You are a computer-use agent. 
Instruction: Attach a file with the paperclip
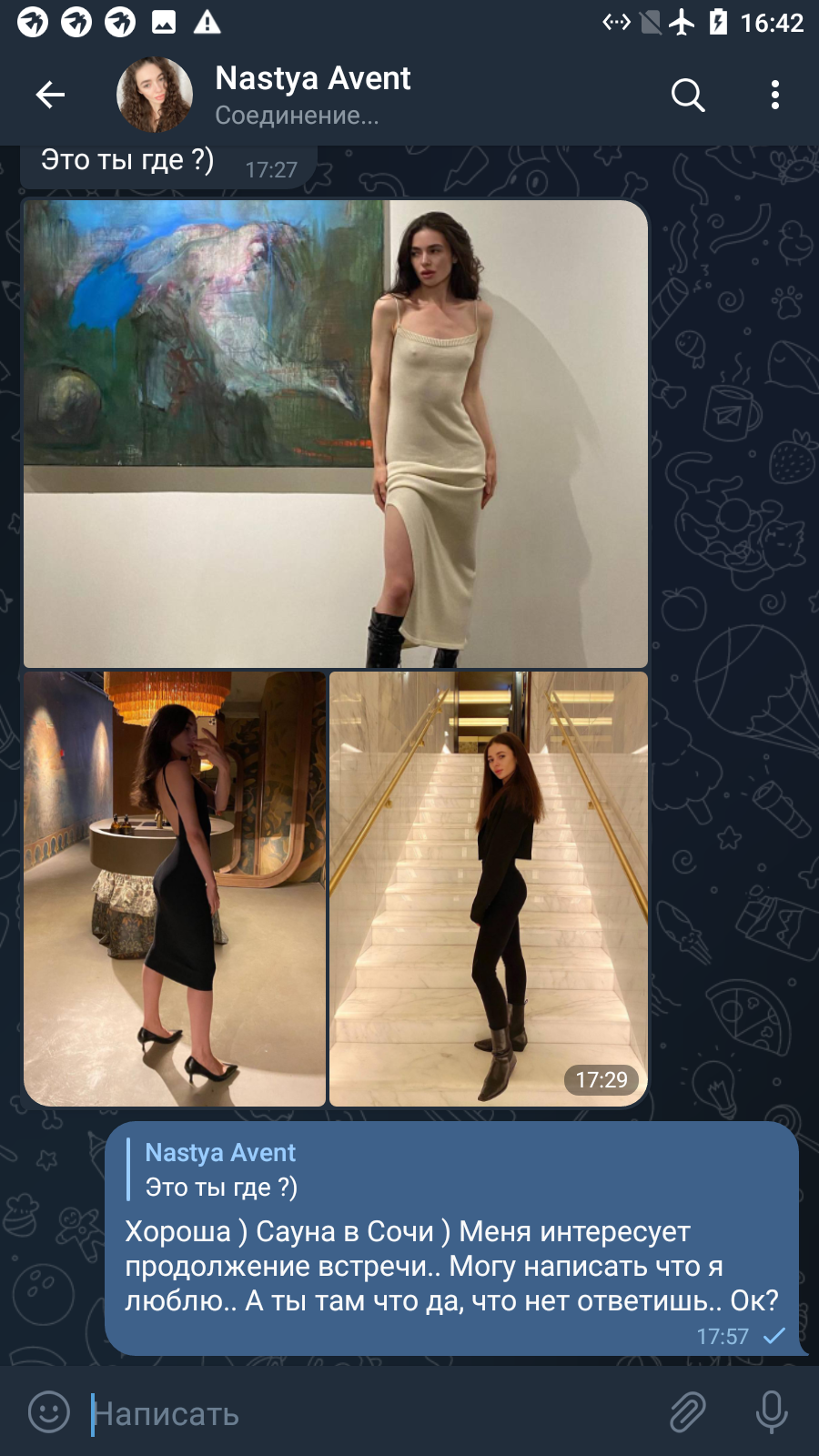(x=688, y=1412)
